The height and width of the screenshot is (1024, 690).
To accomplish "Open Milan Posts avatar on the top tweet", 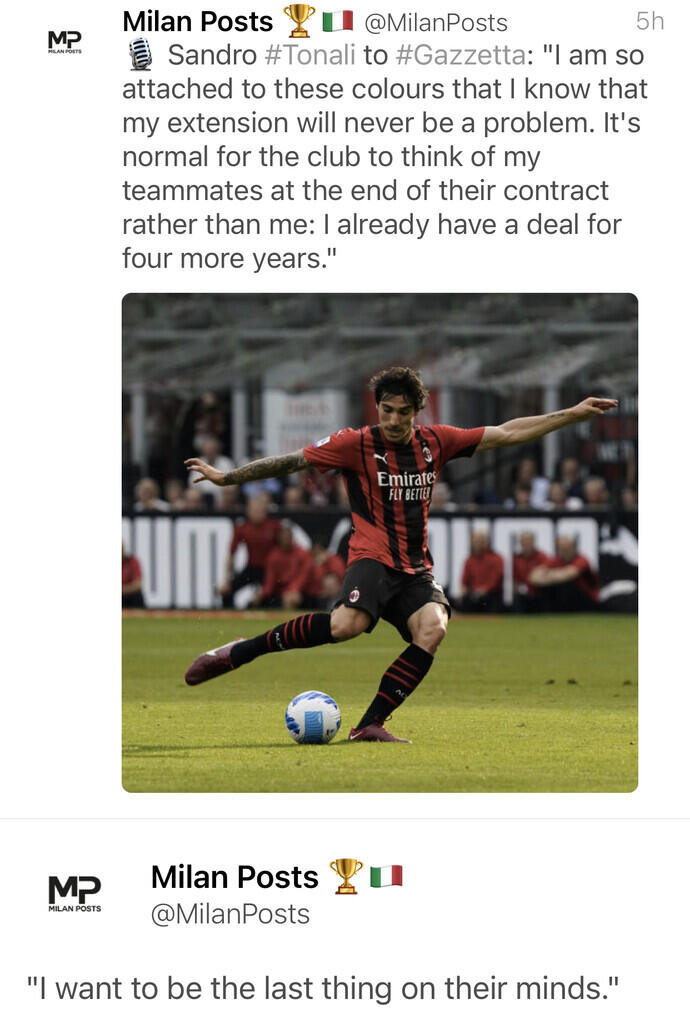I will [65, 41].
